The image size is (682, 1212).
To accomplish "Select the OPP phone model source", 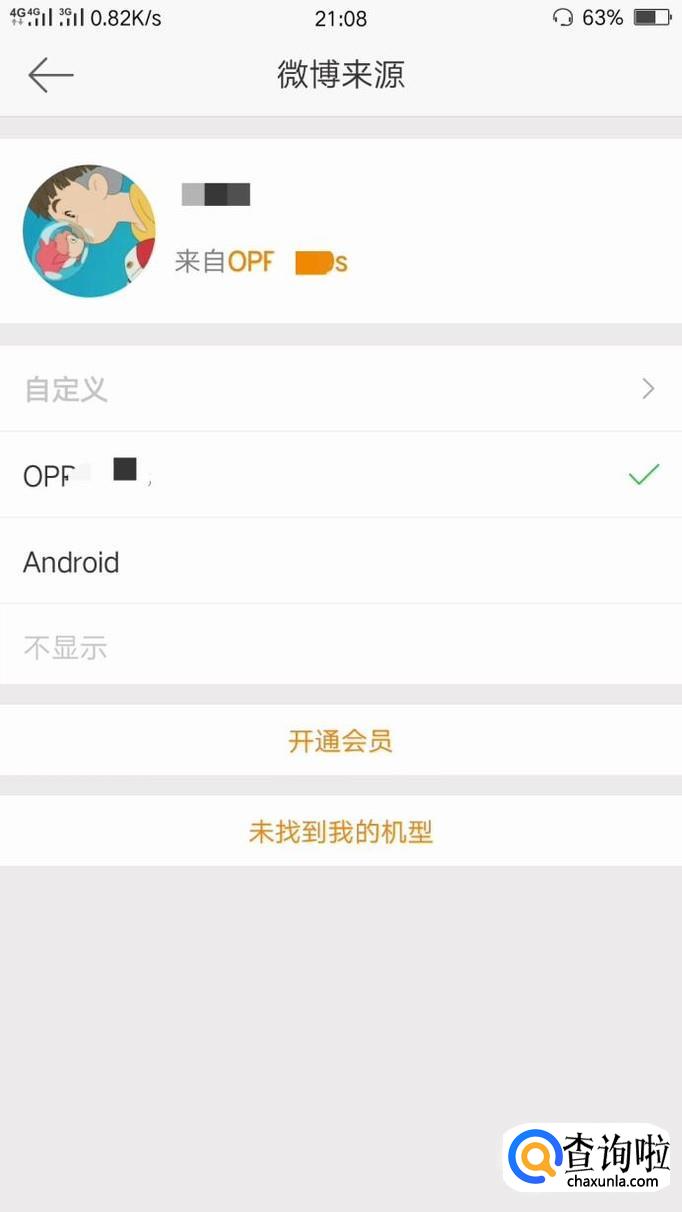I will [x=340, y=475].
